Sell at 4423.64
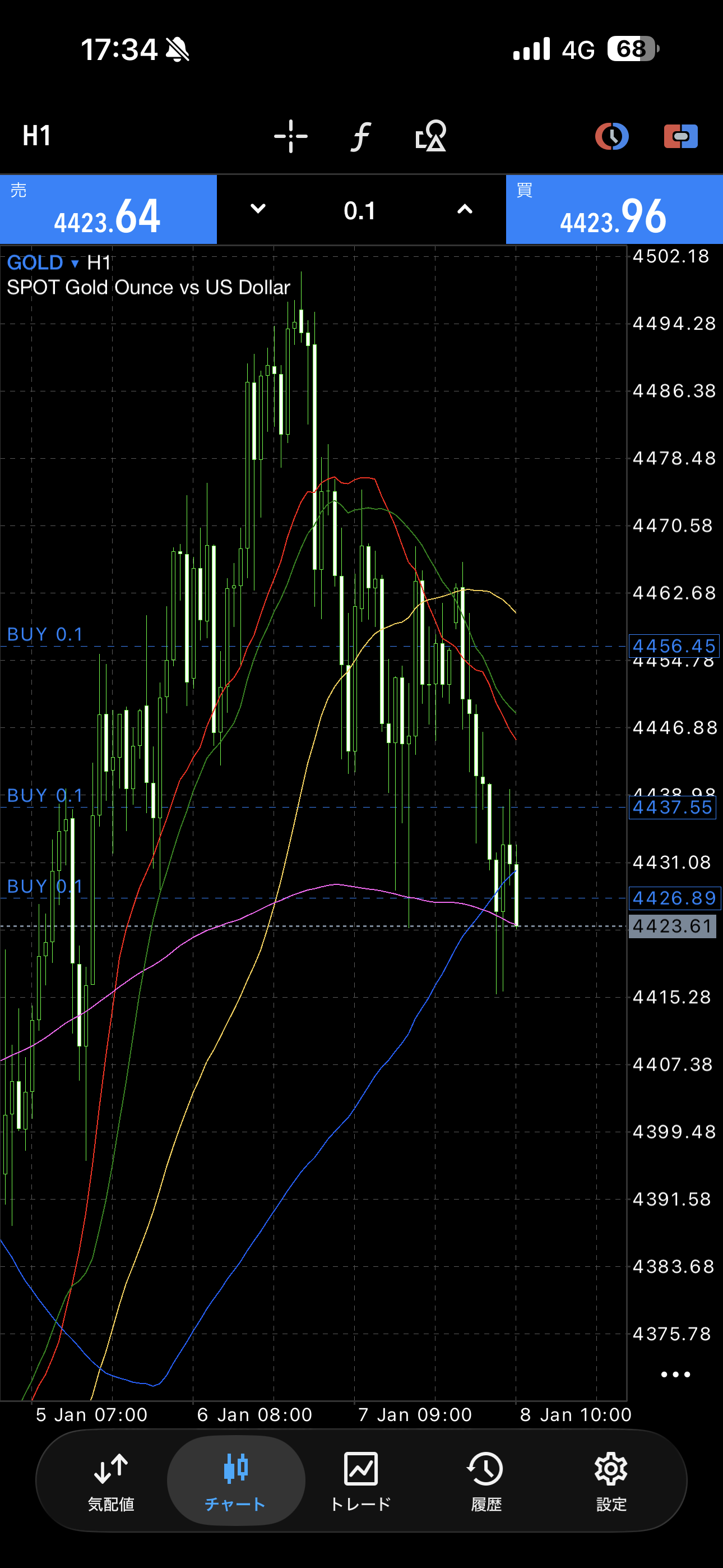 108,210
